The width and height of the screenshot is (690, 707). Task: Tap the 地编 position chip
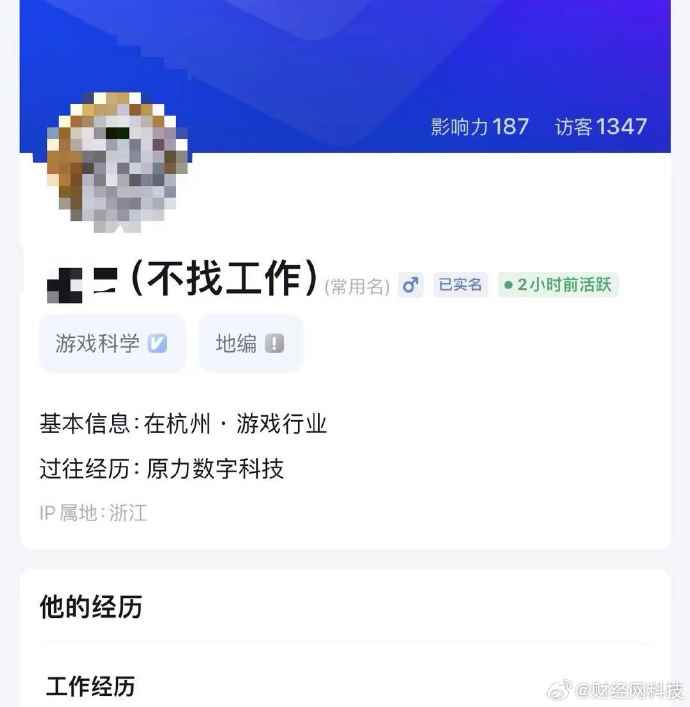(250, 344)
